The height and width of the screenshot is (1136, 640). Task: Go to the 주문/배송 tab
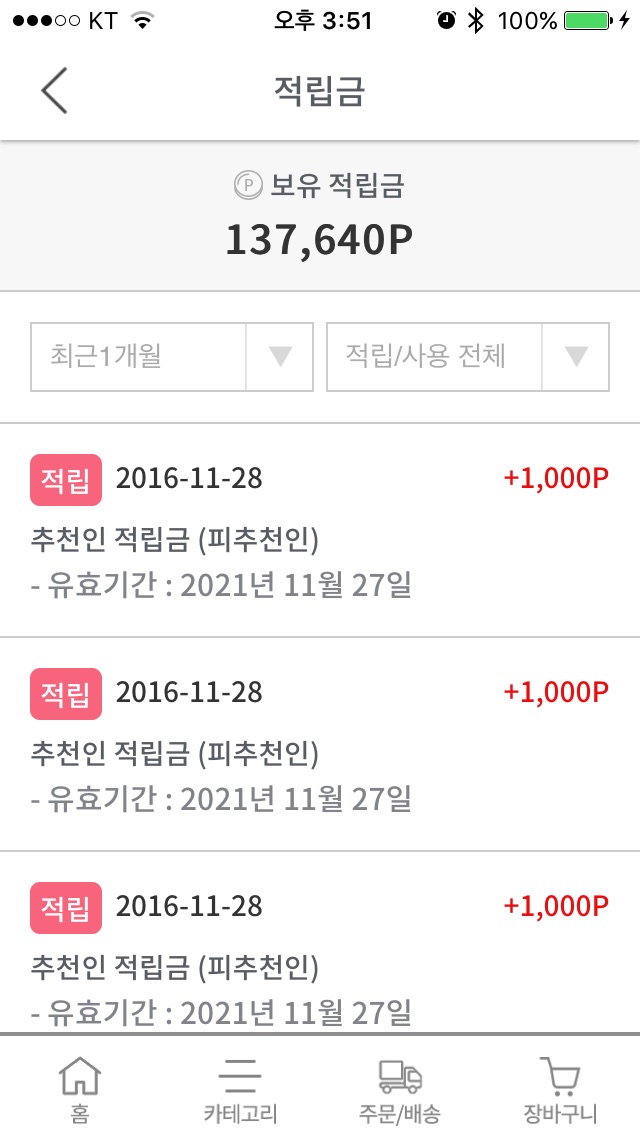[400, 1088]
